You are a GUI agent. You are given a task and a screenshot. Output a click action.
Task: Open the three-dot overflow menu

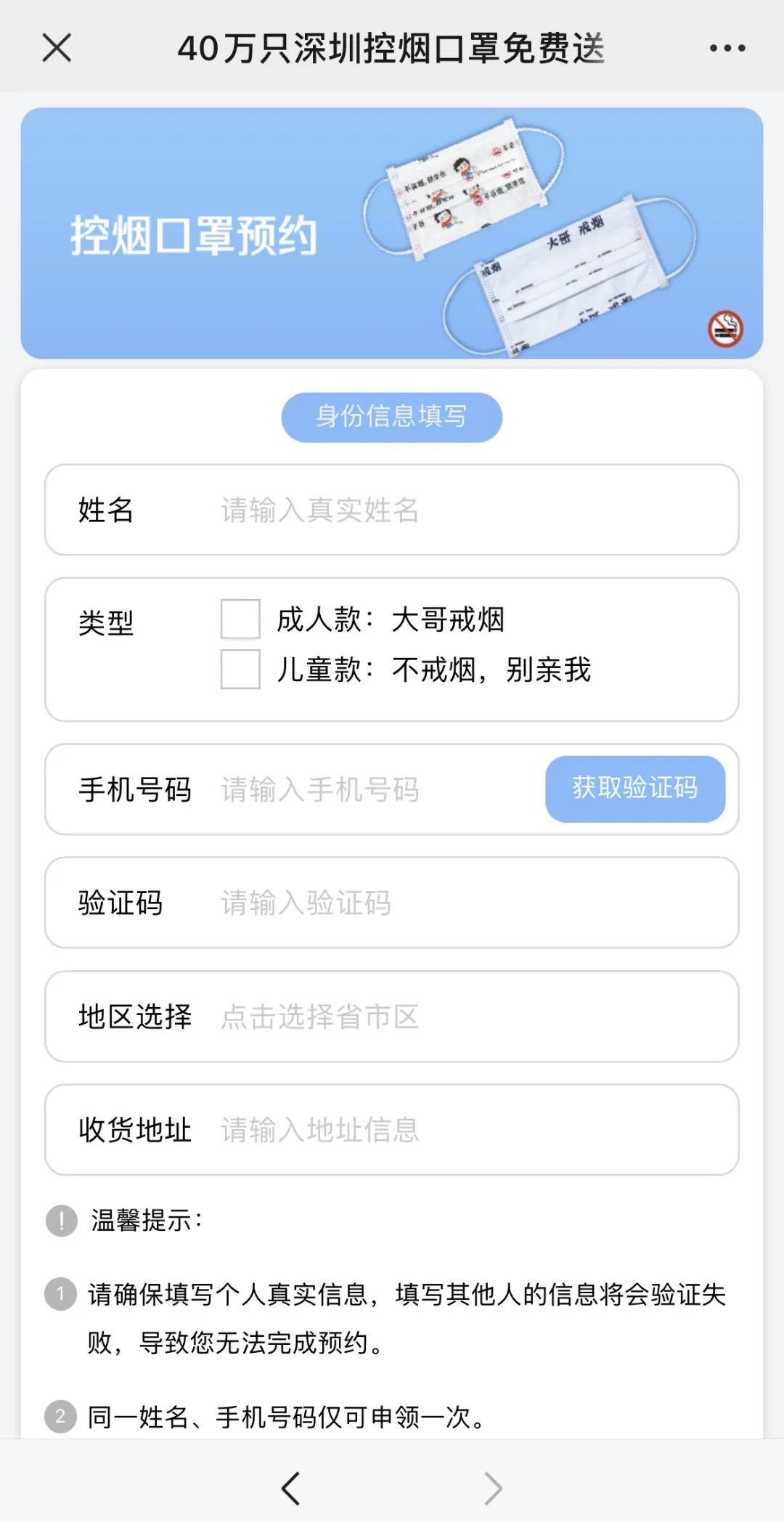click(x=727, y=48)
